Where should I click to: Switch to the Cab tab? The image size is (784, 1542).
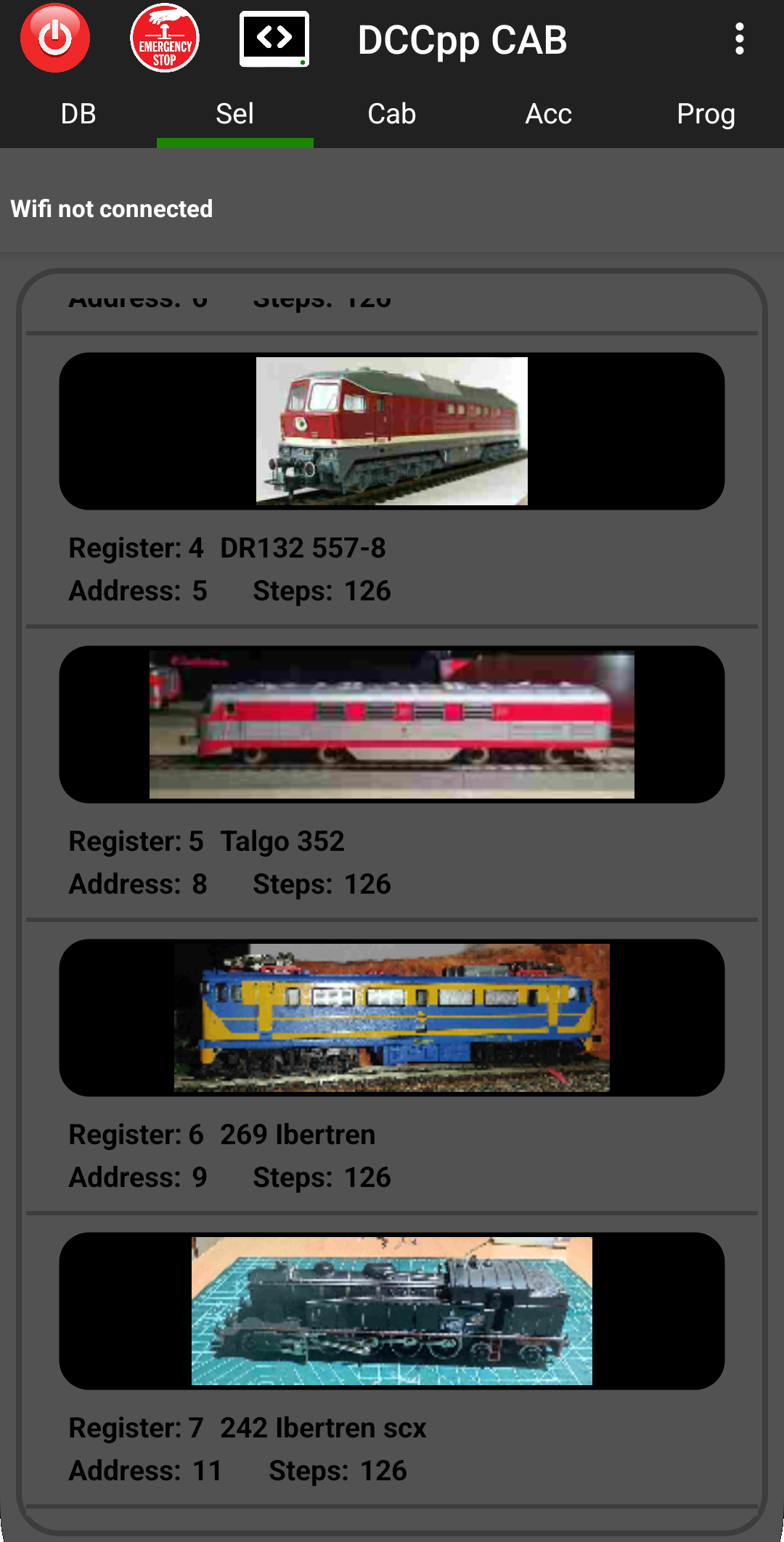click(x=392, y=114)
